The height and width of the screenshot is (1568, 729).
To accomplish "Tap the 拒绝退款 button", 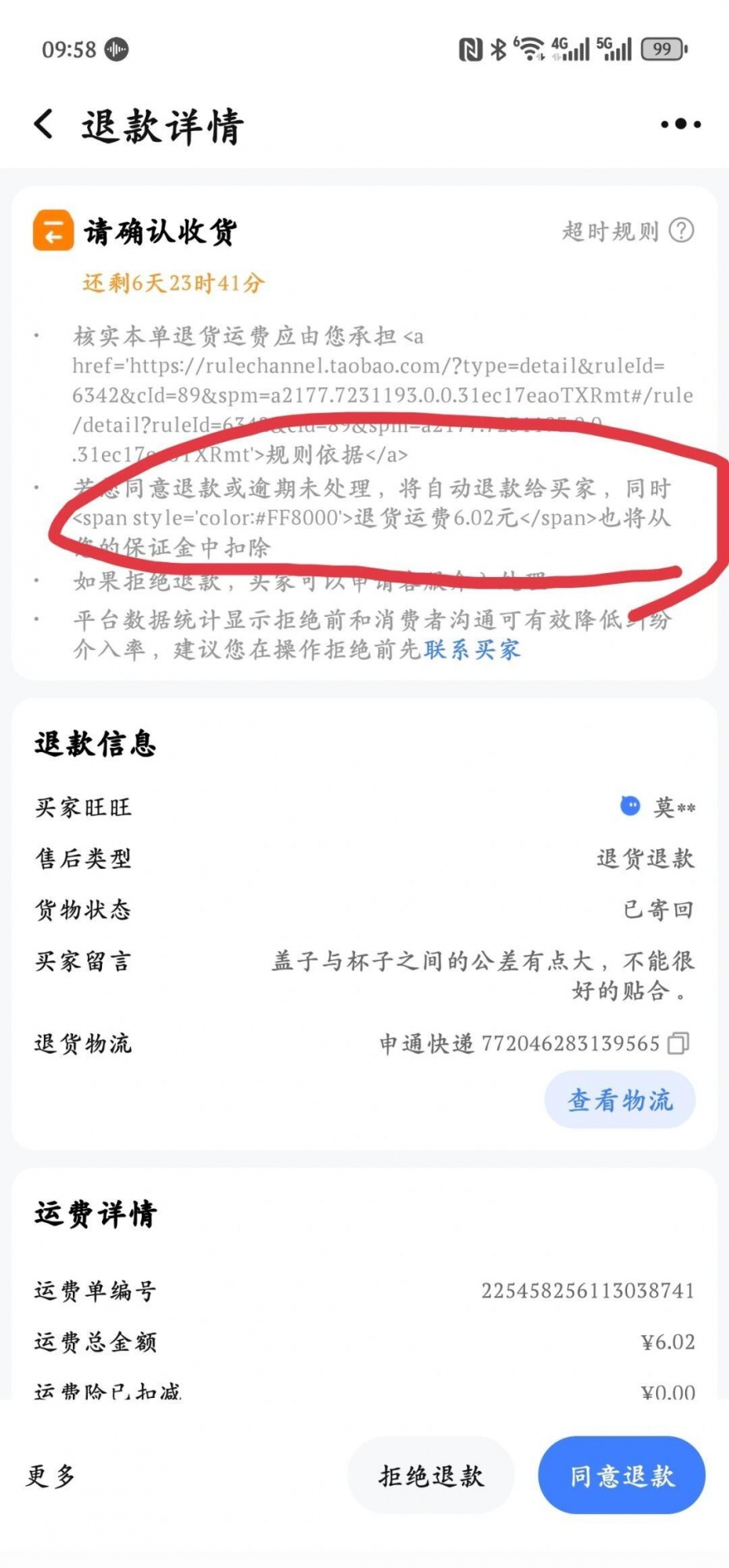I will (430, 1475).
